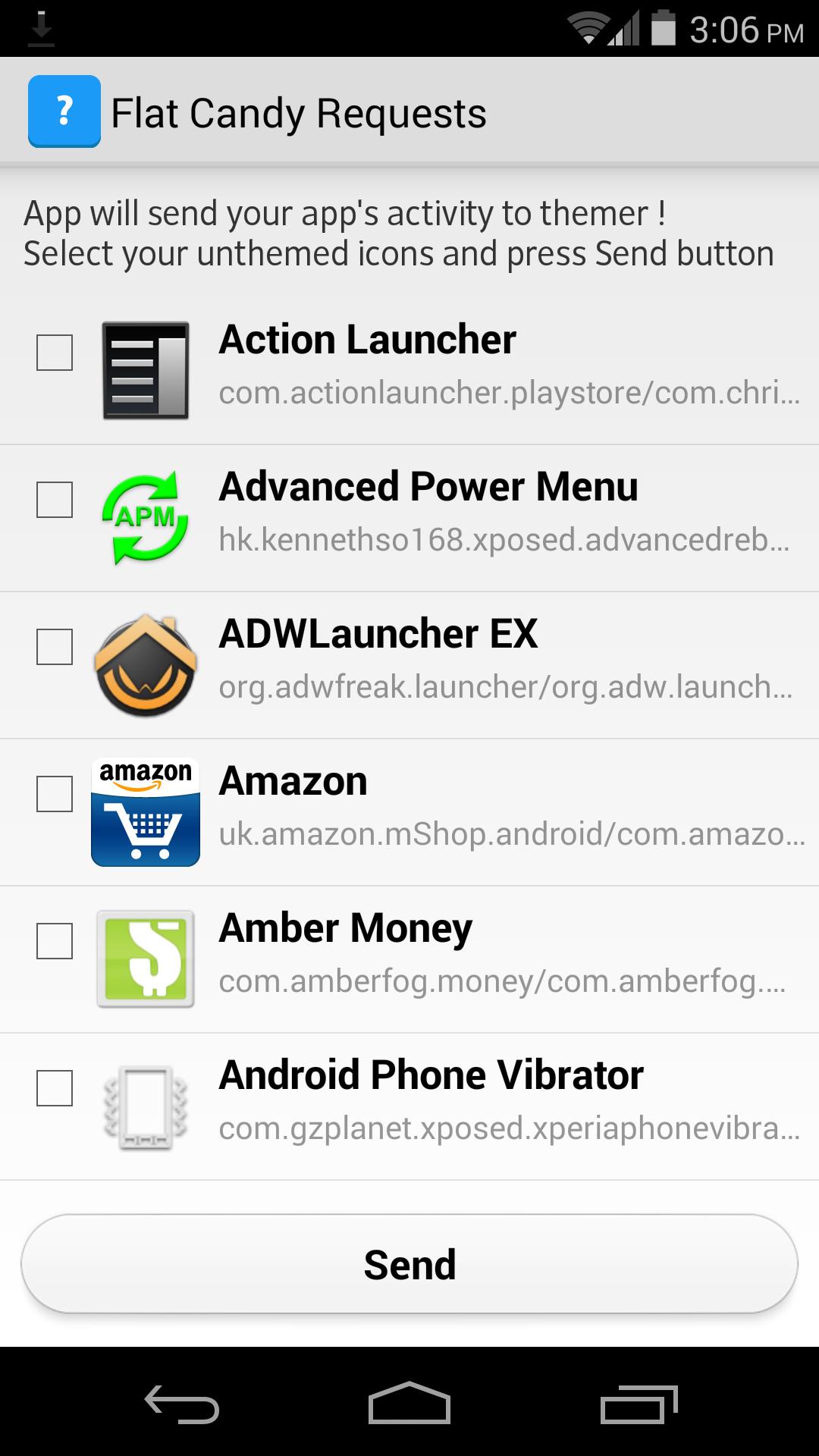Viewport: 819px width, 1456px height.
Task: Tap the Send button
Action: pos(409,1264)
